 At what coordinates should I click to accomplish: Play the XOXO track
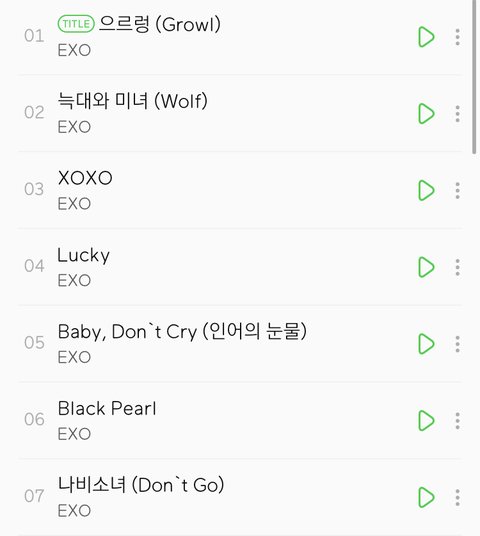(426, 190)
